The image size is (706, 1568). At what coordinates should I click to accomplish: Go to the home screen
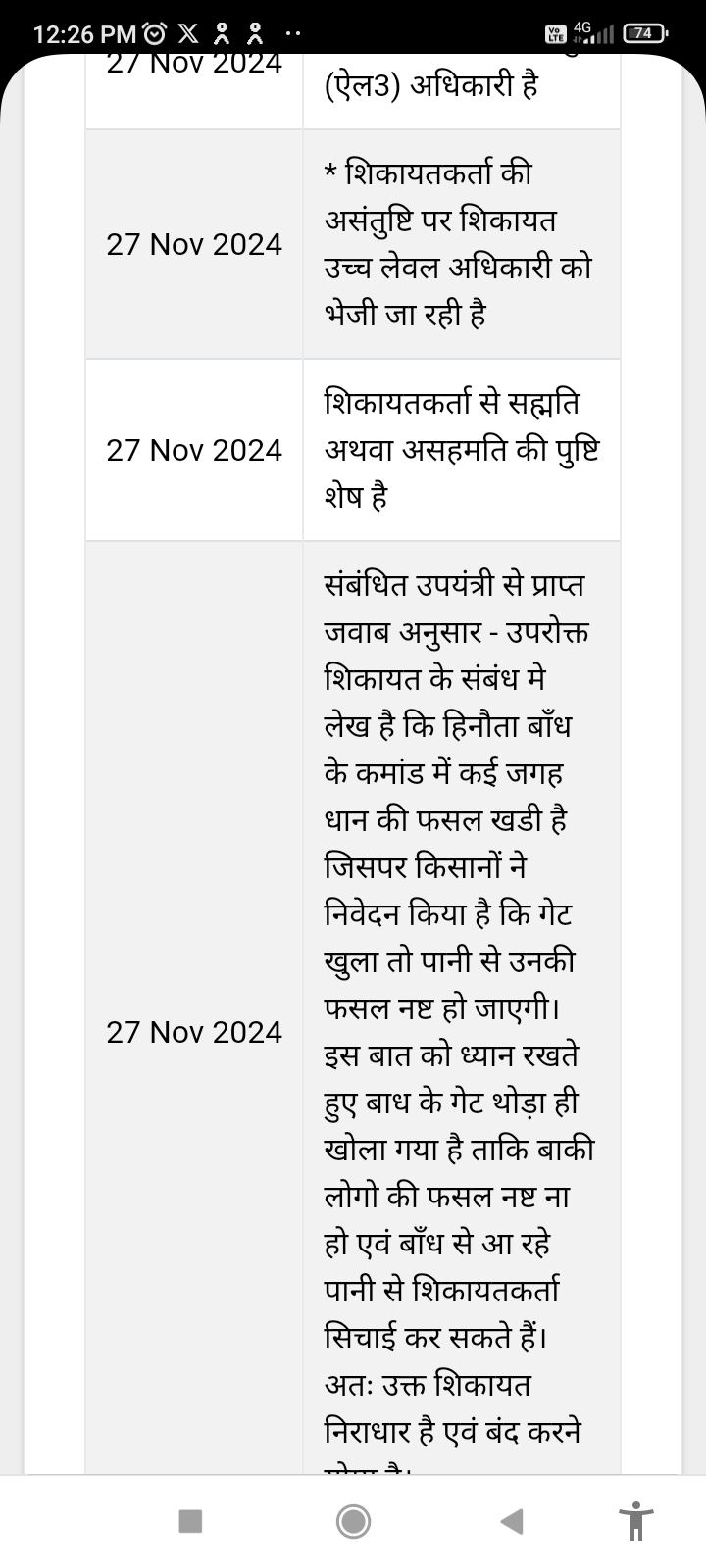coord(353,1521)
